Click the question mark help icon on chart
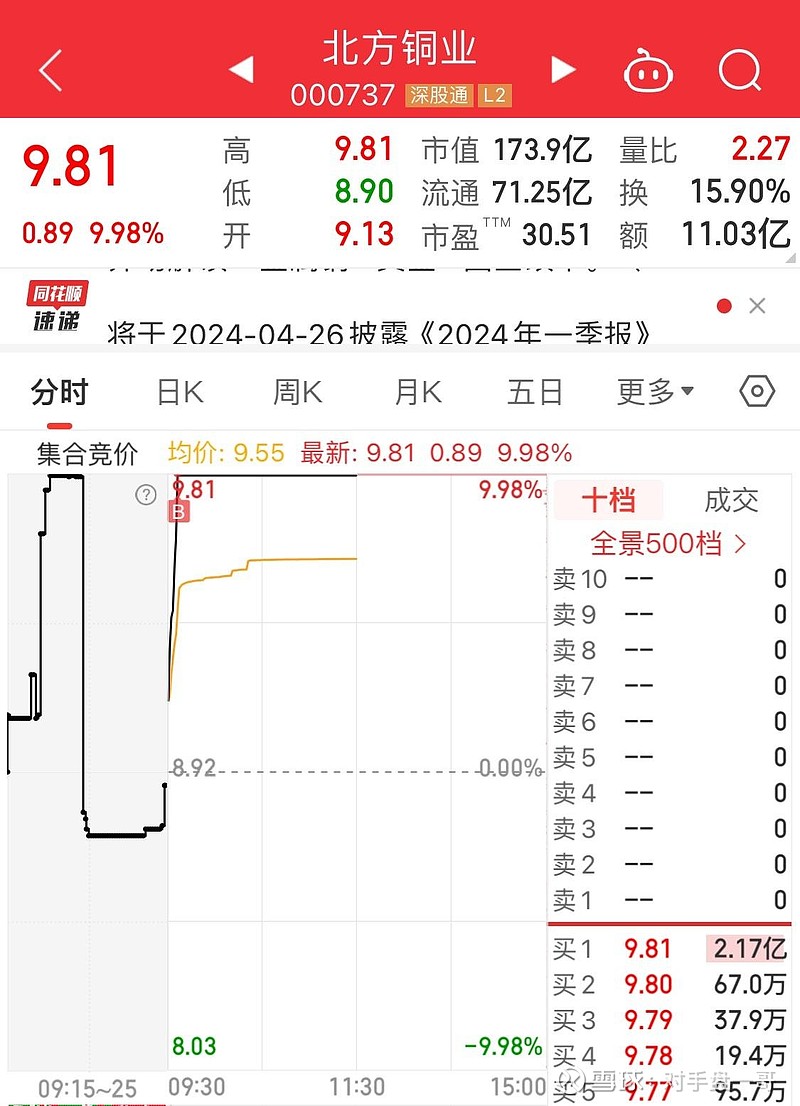The image size is (800, 1106). (146, 495)
